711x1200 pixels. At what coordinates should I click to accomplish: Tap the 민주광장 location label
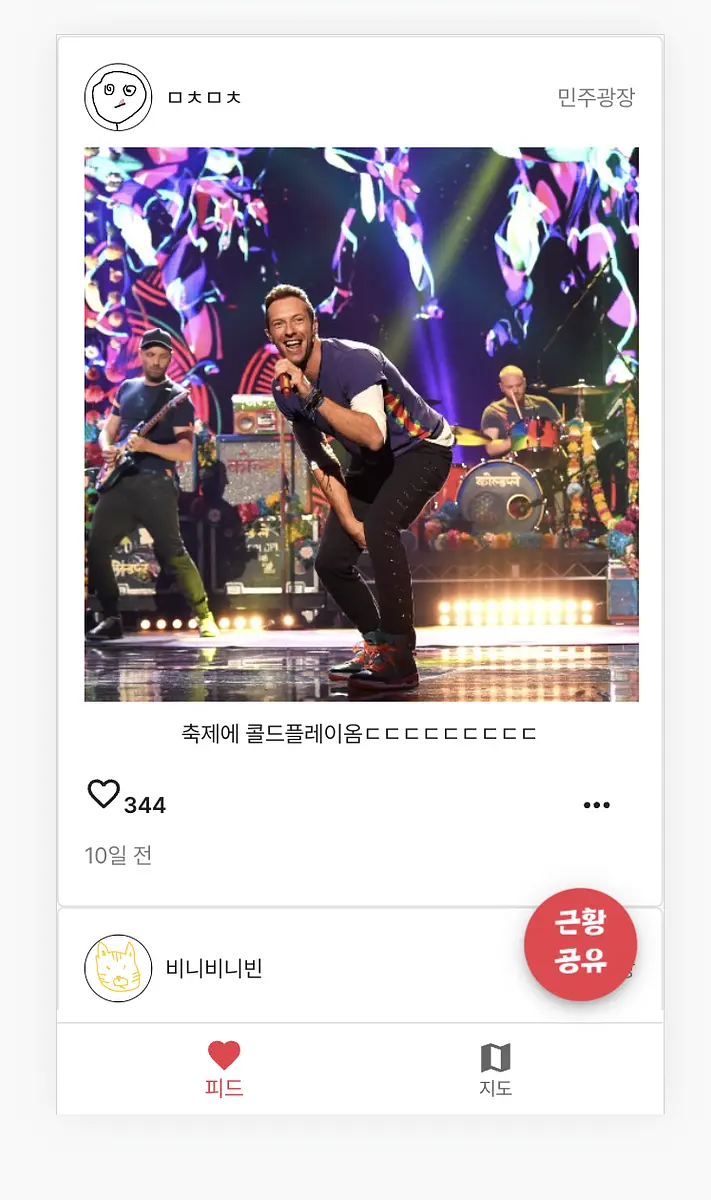coord(596,97)
